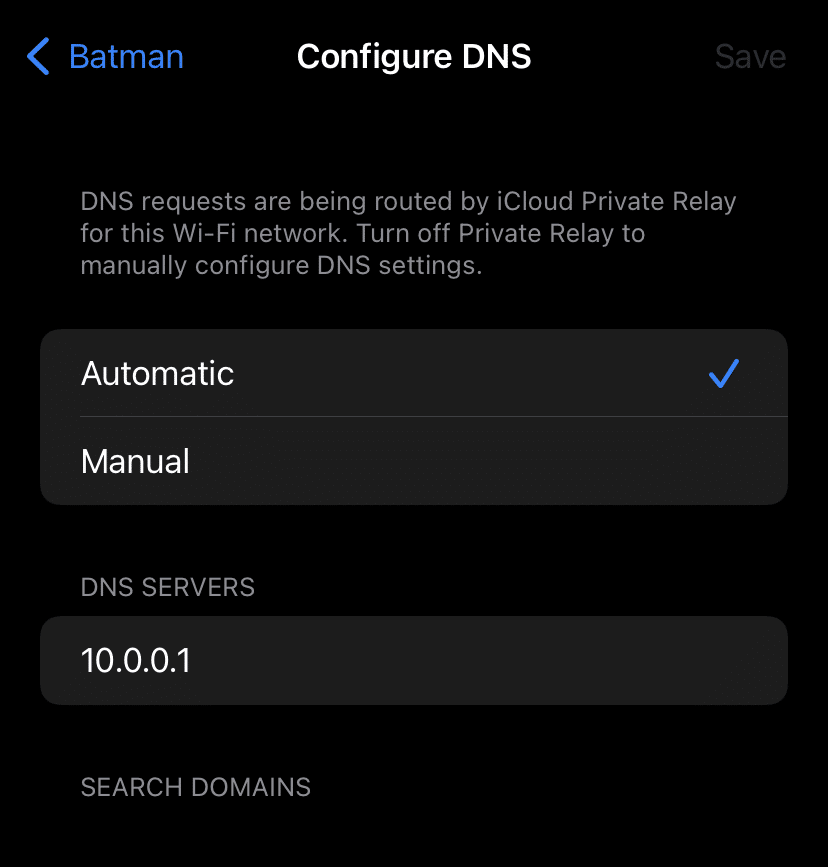Go back to the Batman network settings
Viewport: 828px width, 867px height.
[105, 56]
